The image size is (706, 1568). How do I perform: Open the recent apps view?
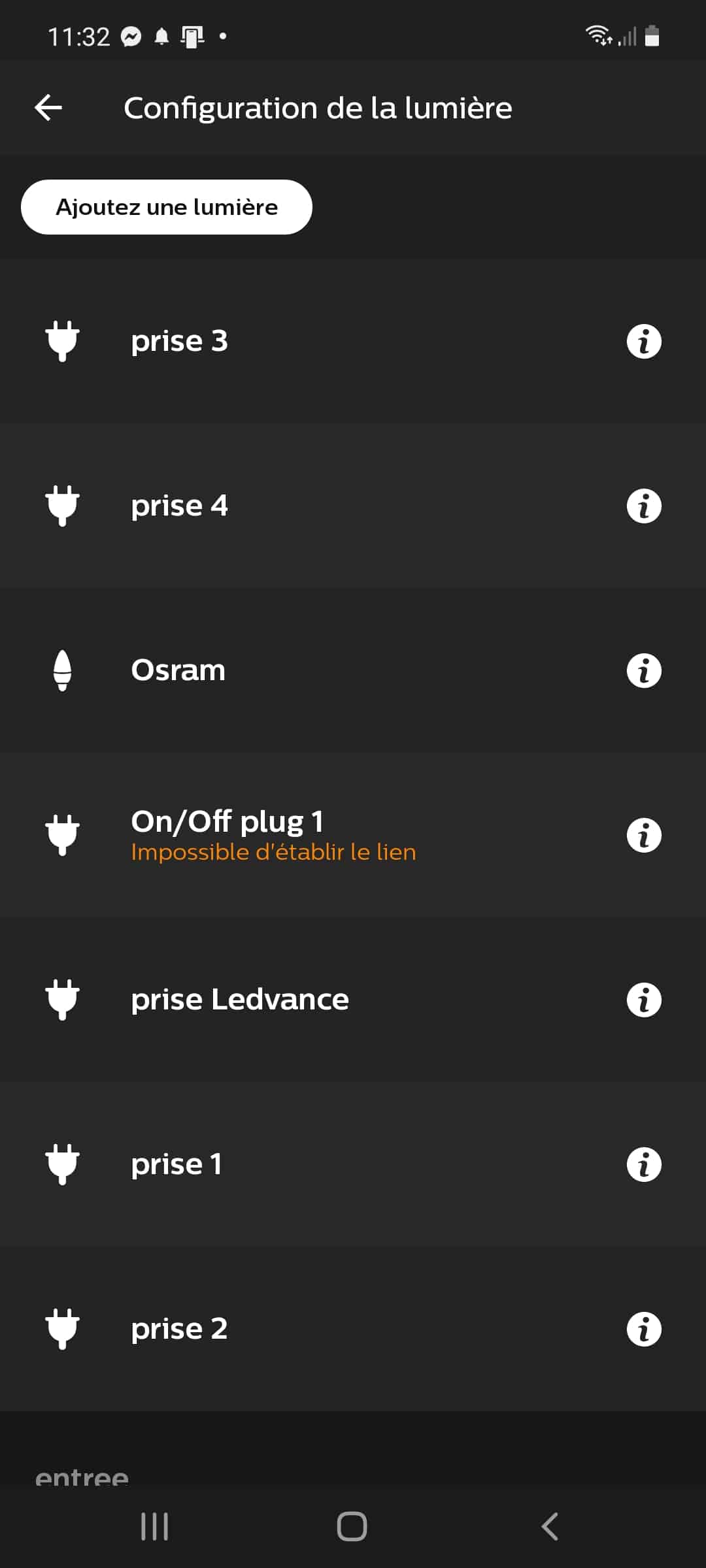pos(155,1527)
